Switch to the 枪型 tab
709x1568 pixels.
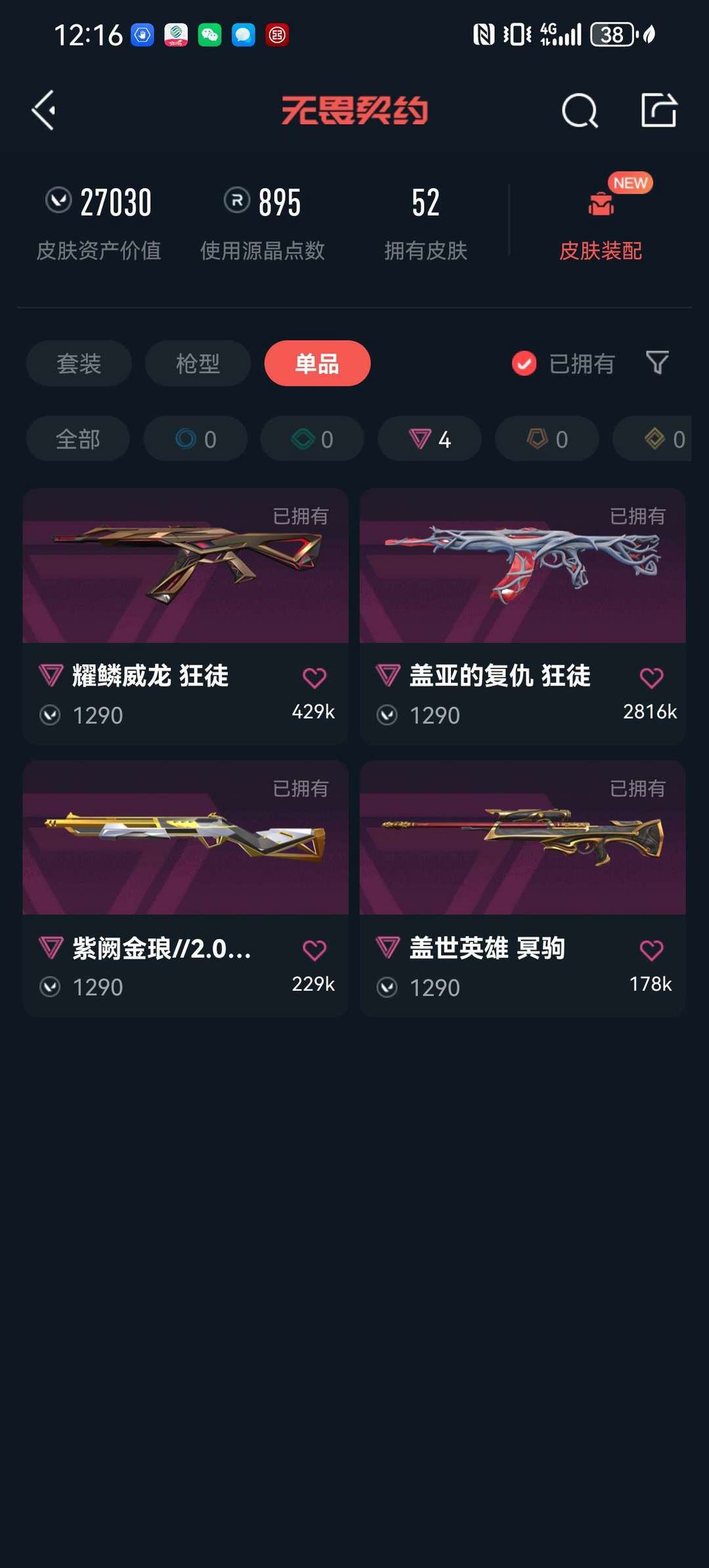[x=198, y=363]
